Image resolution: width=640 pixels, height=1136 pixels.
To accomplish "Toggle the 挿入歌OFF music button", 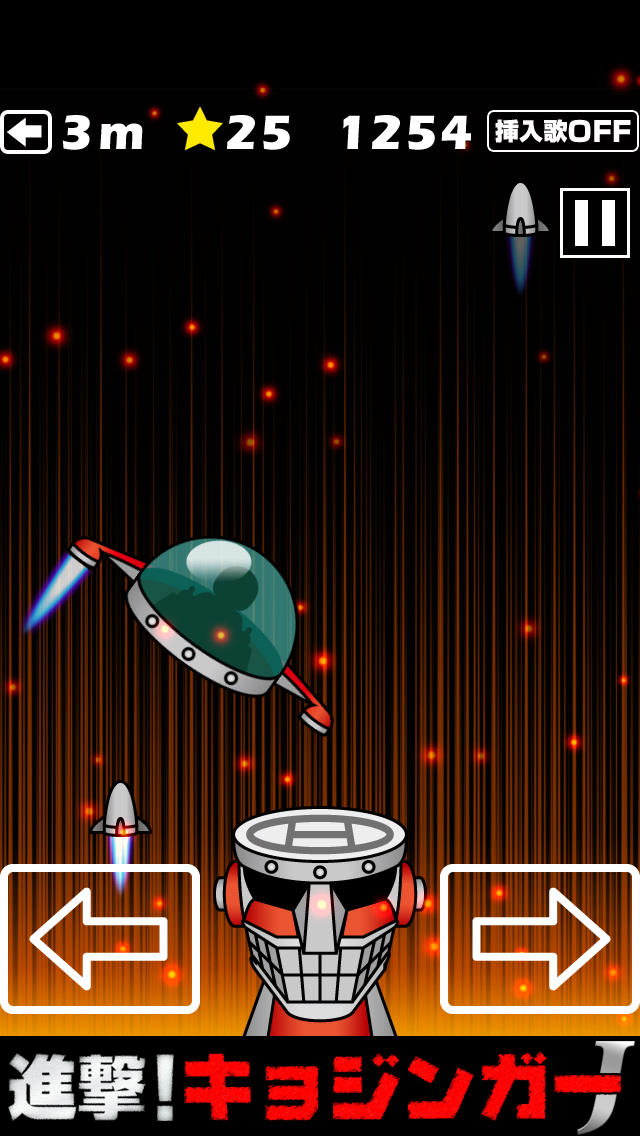I will pyautogui.click(x=562, y=131).
